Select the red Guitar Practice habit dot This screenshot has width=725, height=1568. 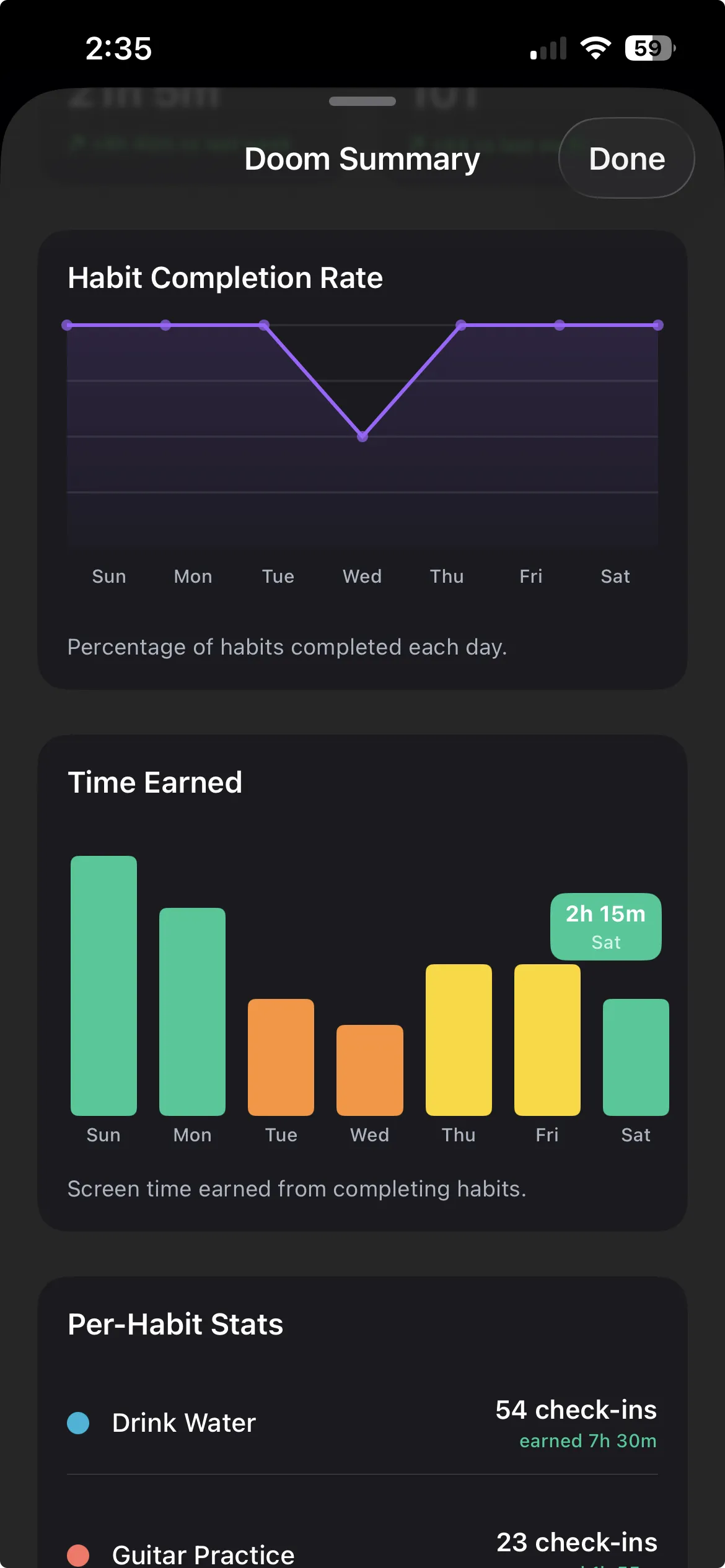click(78, 1553)
